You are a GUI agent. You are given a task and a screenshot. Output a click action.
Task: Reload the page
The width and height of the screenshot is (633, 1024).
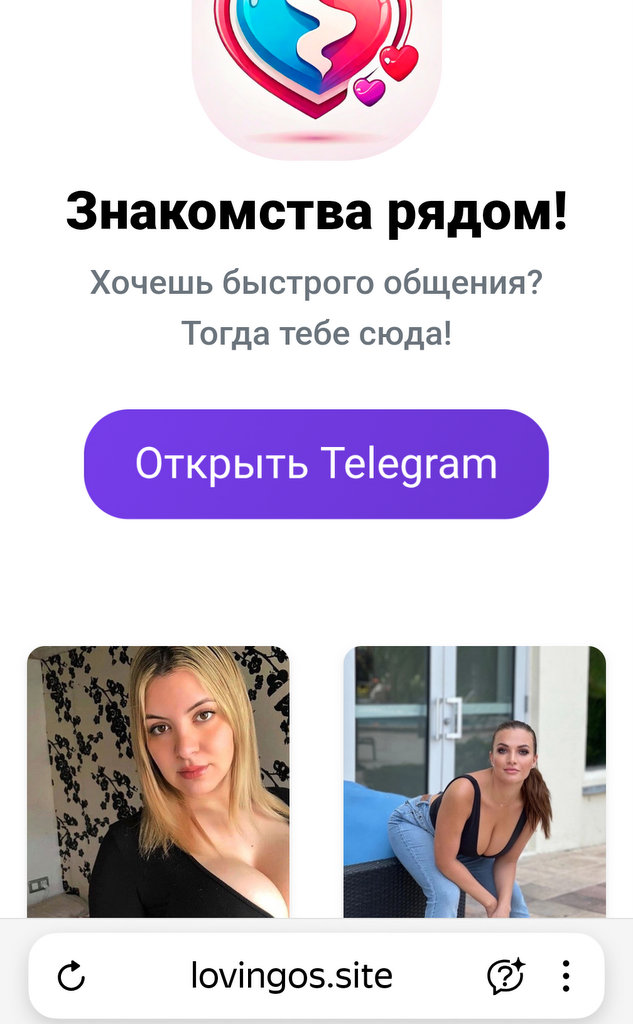tap(71, 976)
